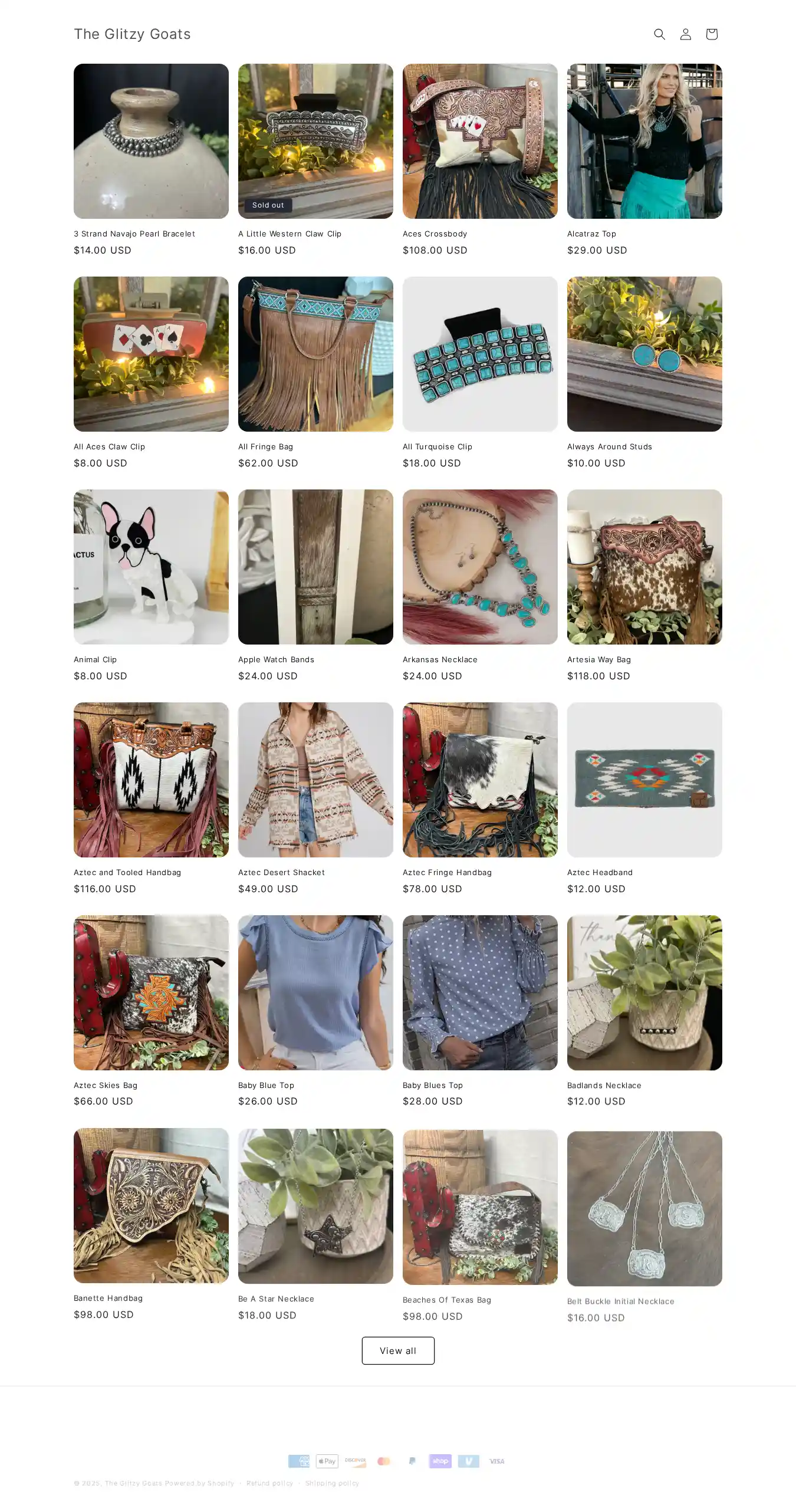View the Aztec Headband
796x1512 pixels.
click(x=600, y=873)
